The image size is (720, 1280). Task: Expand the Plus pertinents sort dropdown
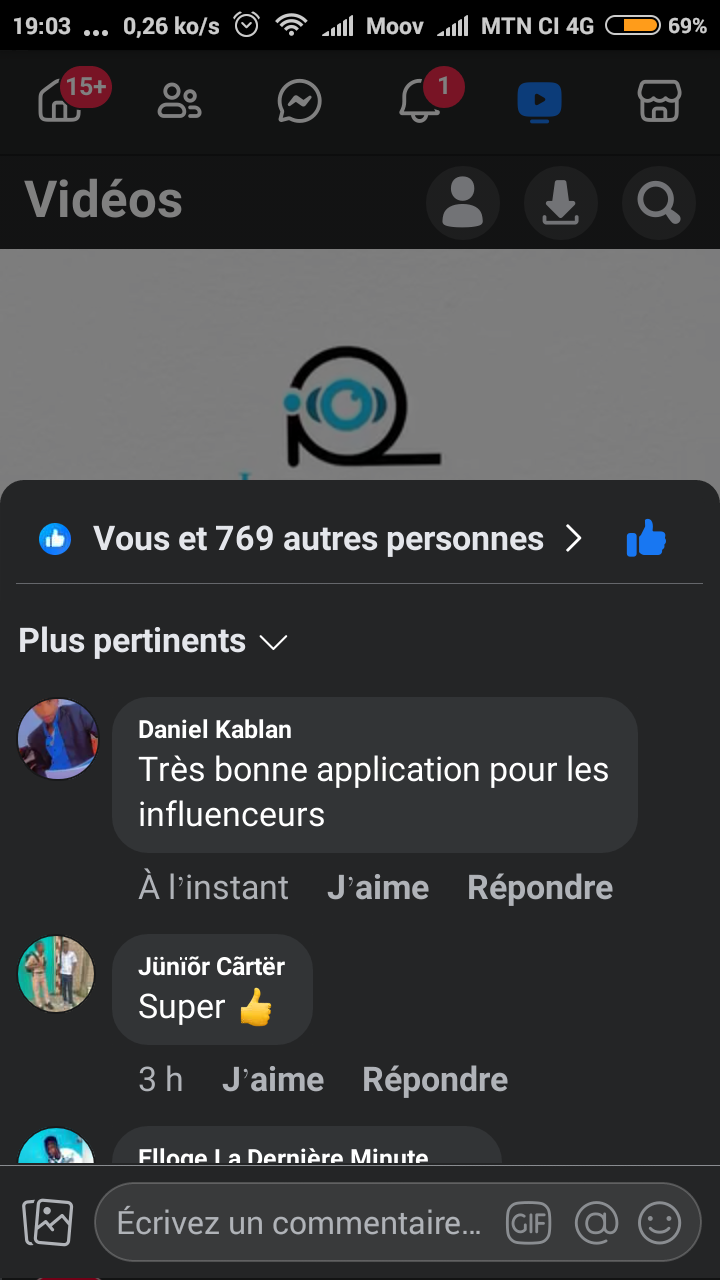click(x=153, y=641)
